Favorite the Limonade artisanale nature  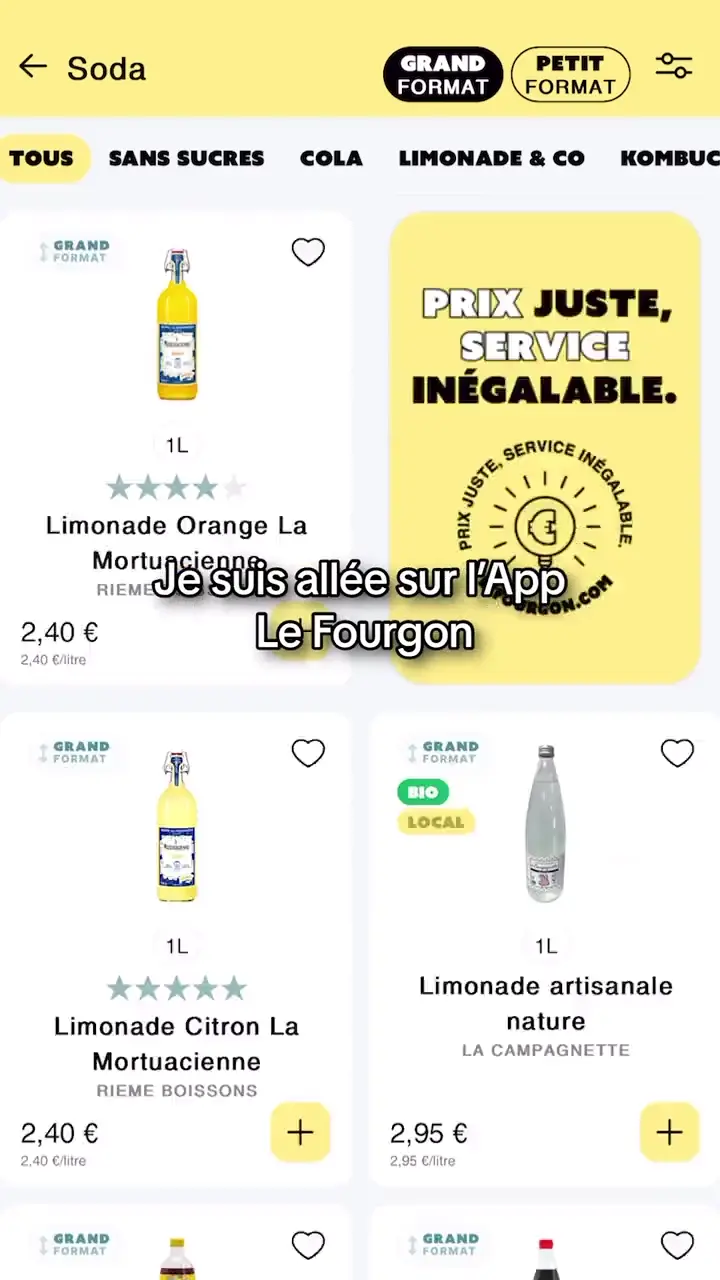677,753
